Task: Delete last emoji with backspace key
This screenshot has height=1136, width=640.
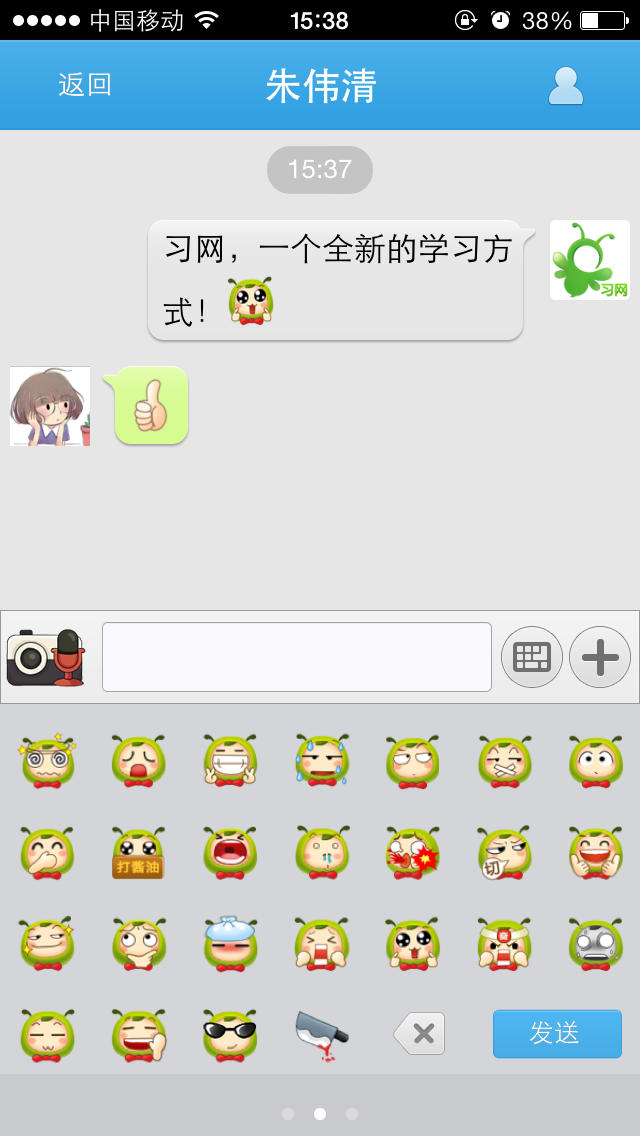Action: click(x=419, y=1033)
